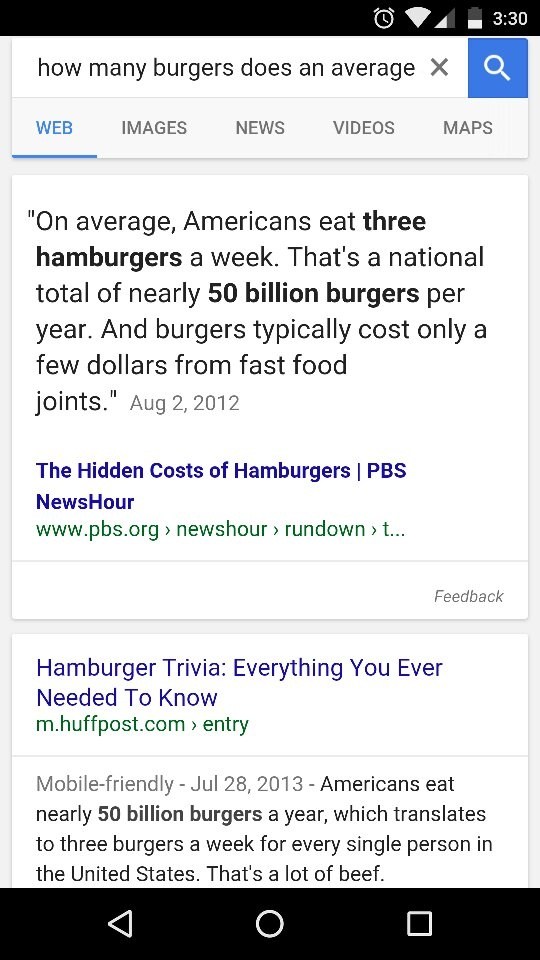The height and width of the screenshot is (960, 540).
Task: Switch to the MAPS tab
Action: click(x=468, y=127)
